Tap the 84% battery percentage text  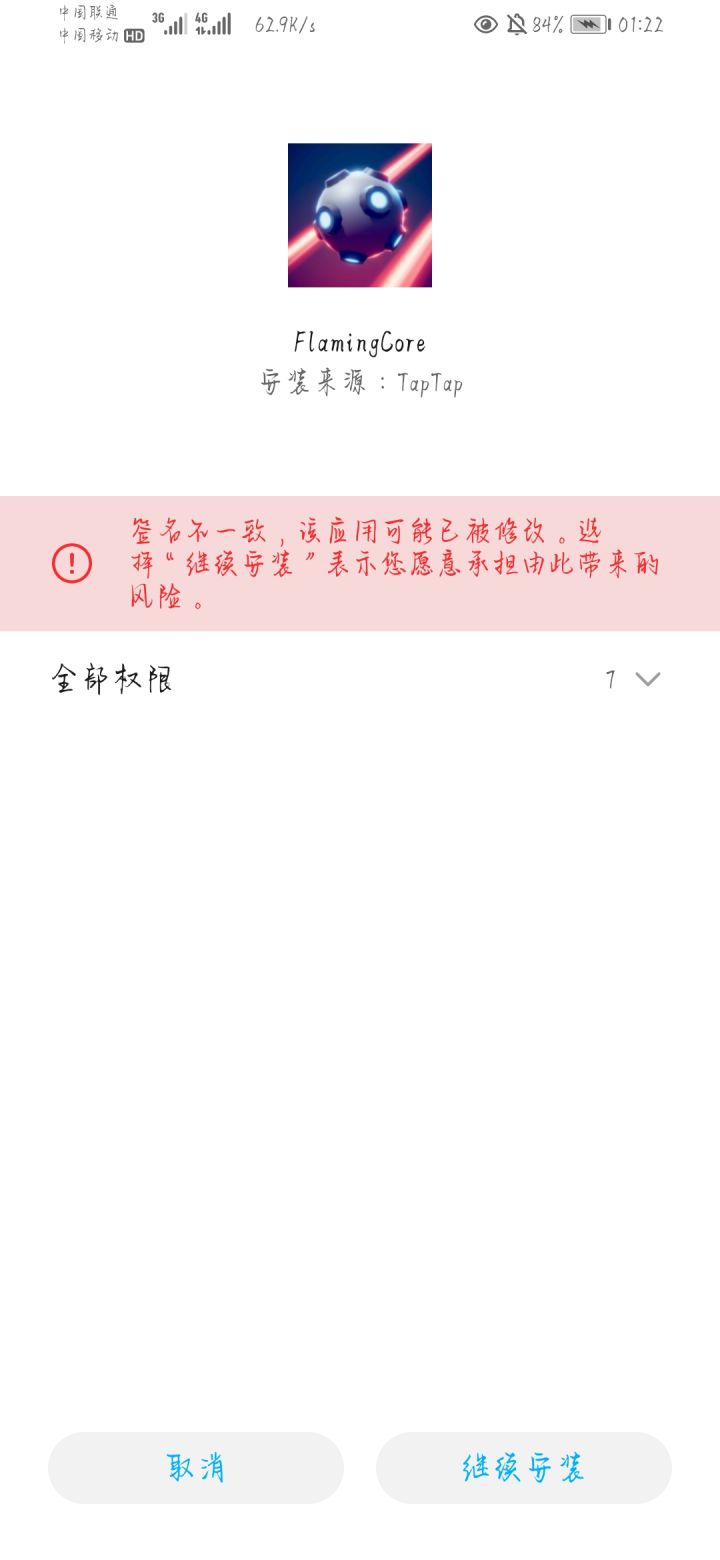551,25
